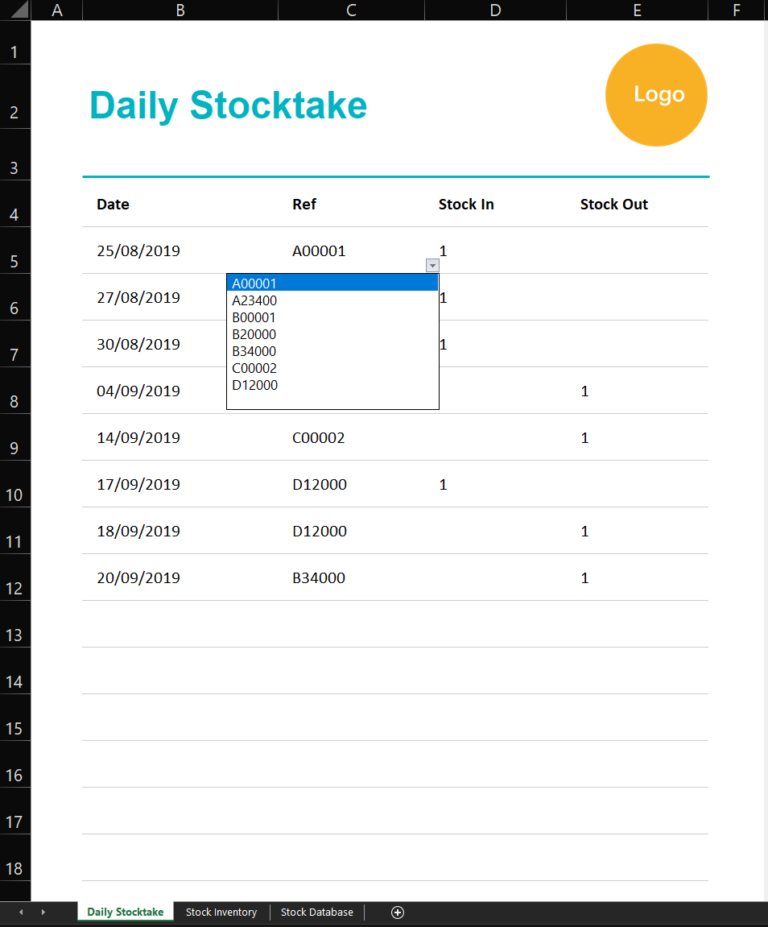Click the Stock Out header cell
The image size is (768, 927).
pos(613,204)
